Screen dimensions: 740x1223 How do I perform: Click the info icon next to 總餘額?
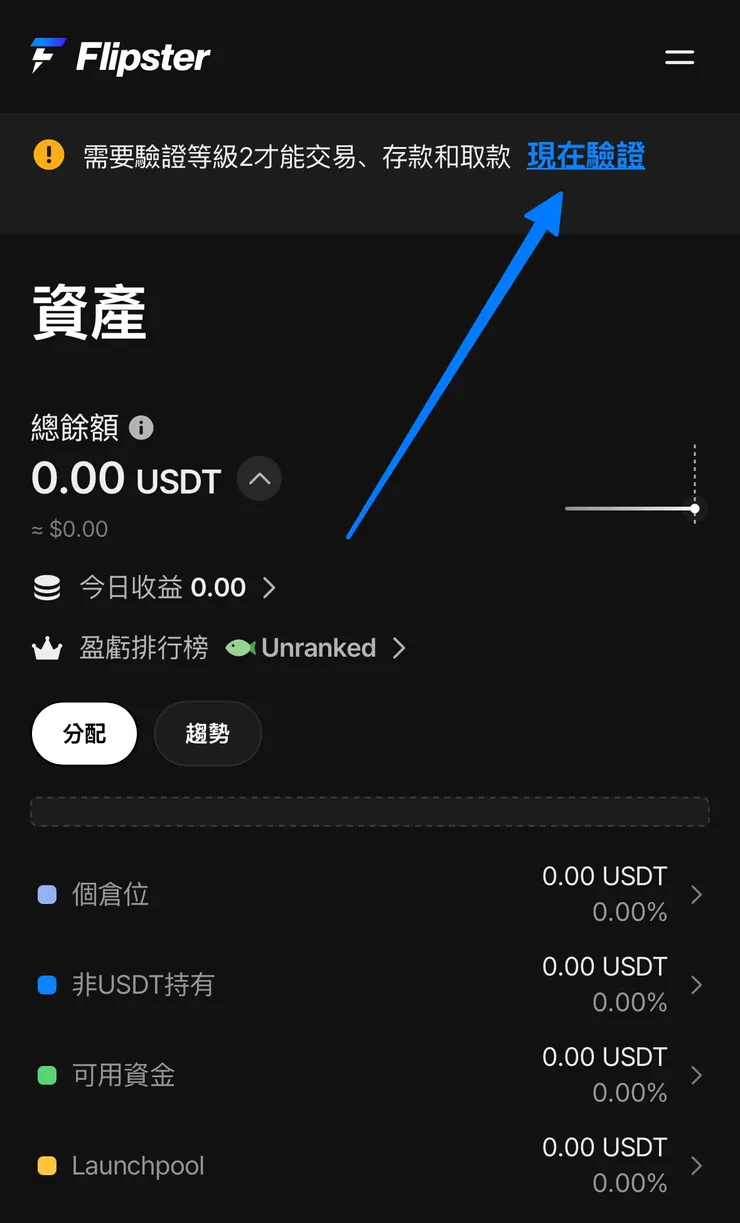[x=141, y=428]
